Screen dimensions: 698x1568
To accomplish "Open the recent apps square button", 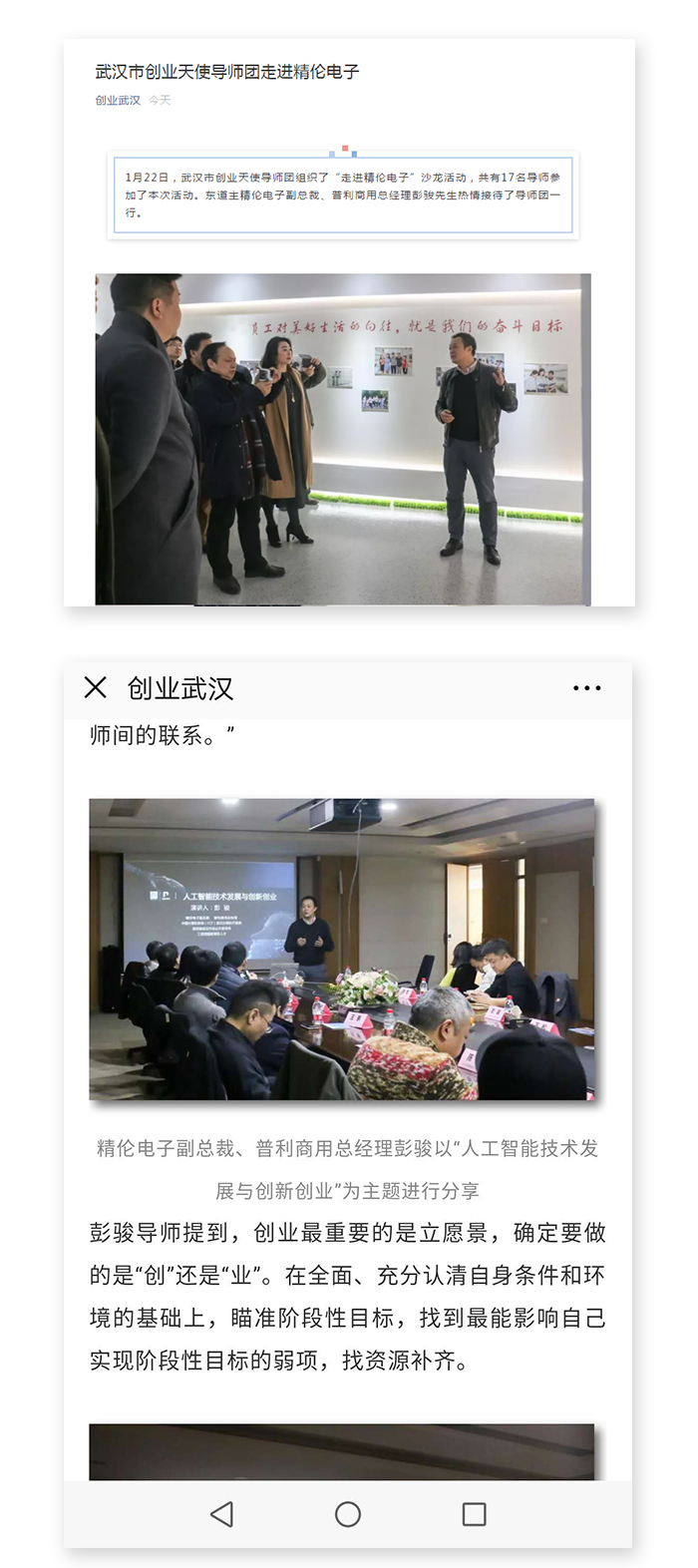I will pyautogui.click(x=475, y=1514).
